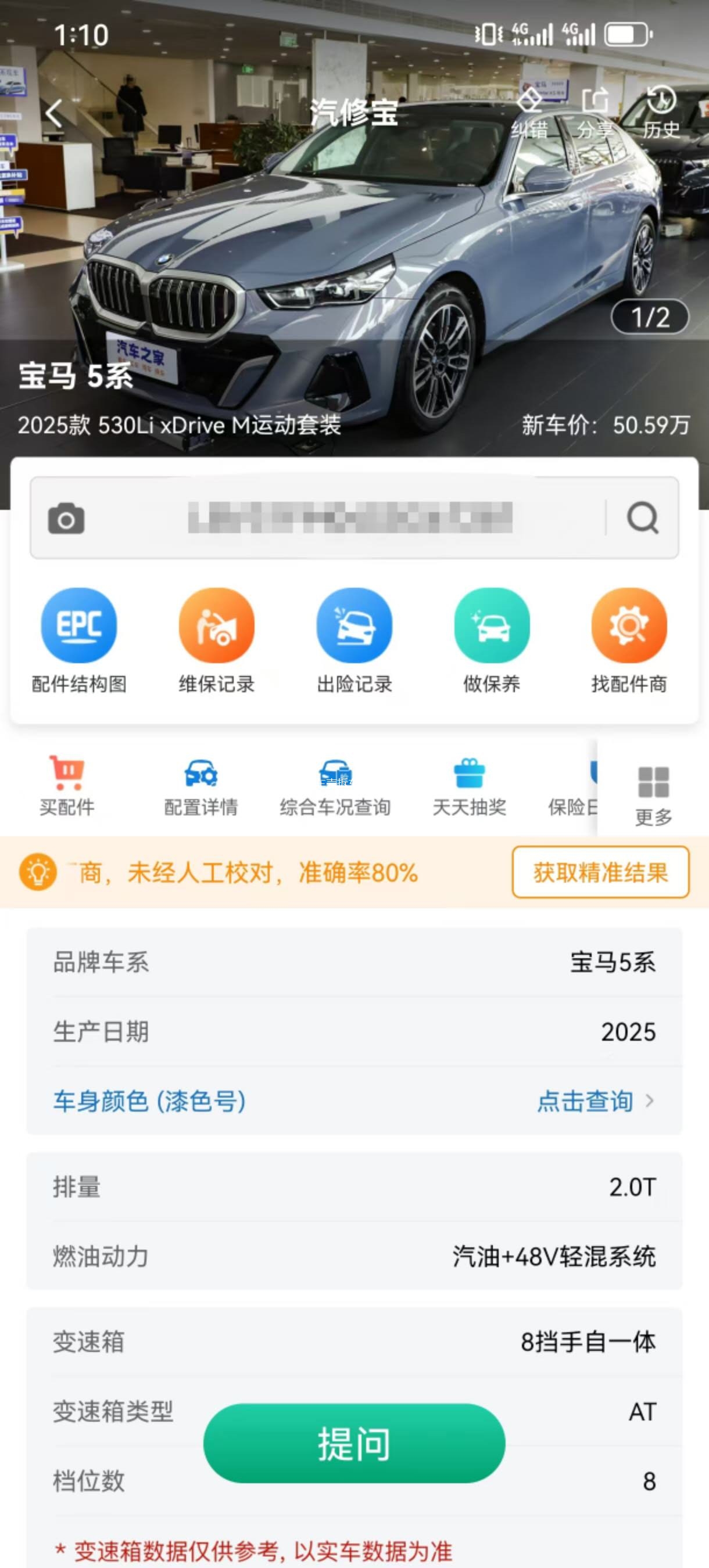Viewport: 709px width, 1568px height.
Task: Tap the green 提问 button
Action: [x=354, y=1443]
